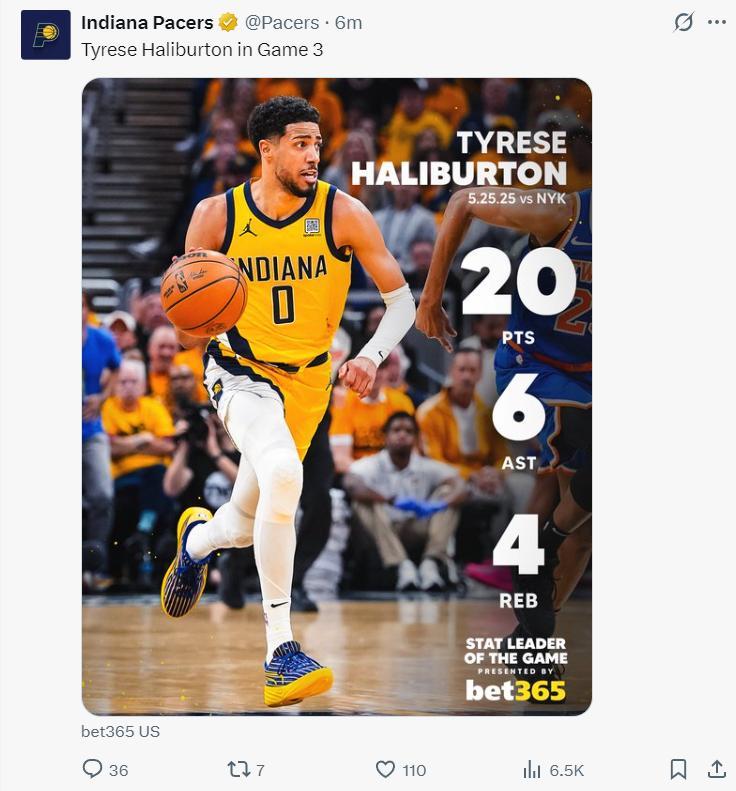Open the Indiana Pacers profile avatar
The image size is (736, 791).
point(46,35)
